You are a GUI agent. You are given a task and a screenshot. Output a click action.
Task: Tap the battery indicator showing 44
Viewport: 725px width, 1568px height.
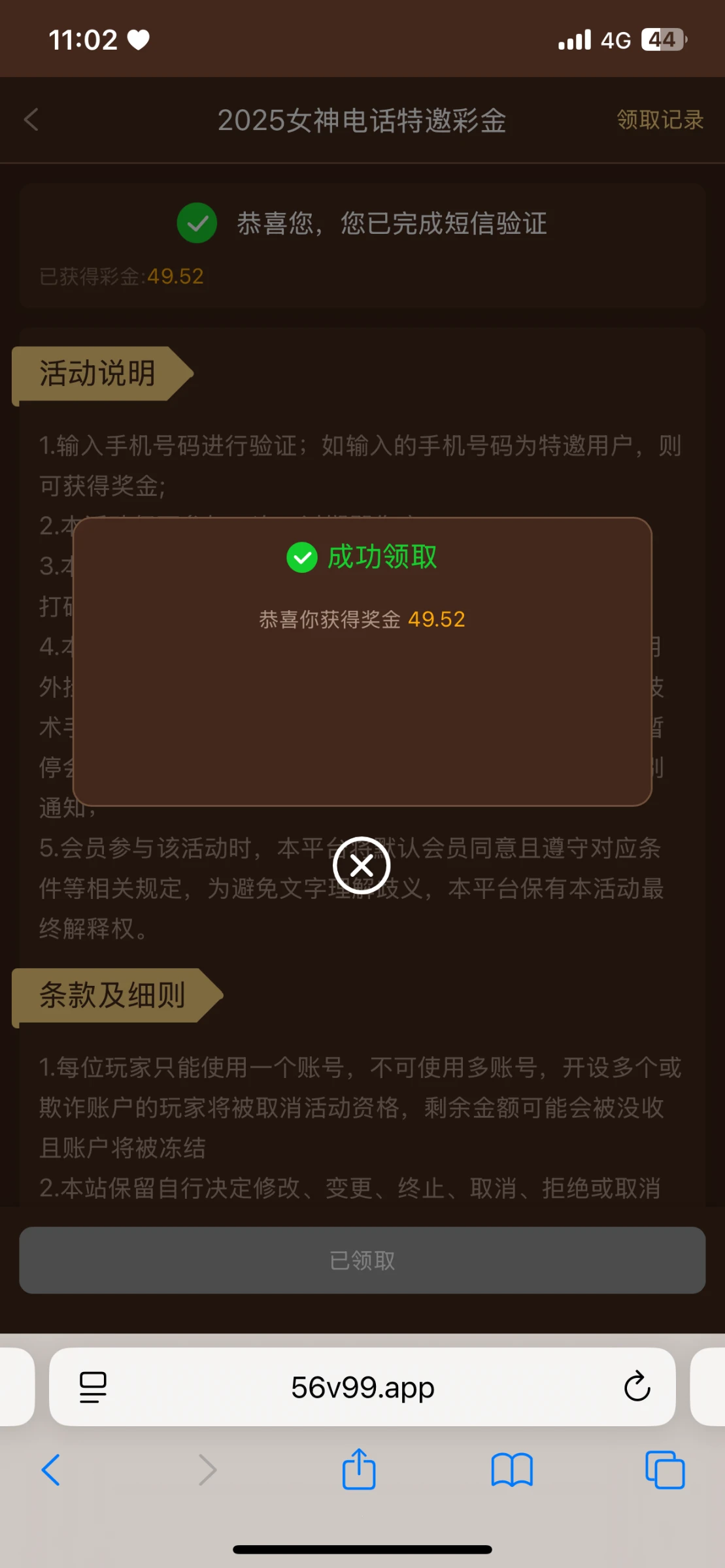pyautogui.click(x=661, y=39)
